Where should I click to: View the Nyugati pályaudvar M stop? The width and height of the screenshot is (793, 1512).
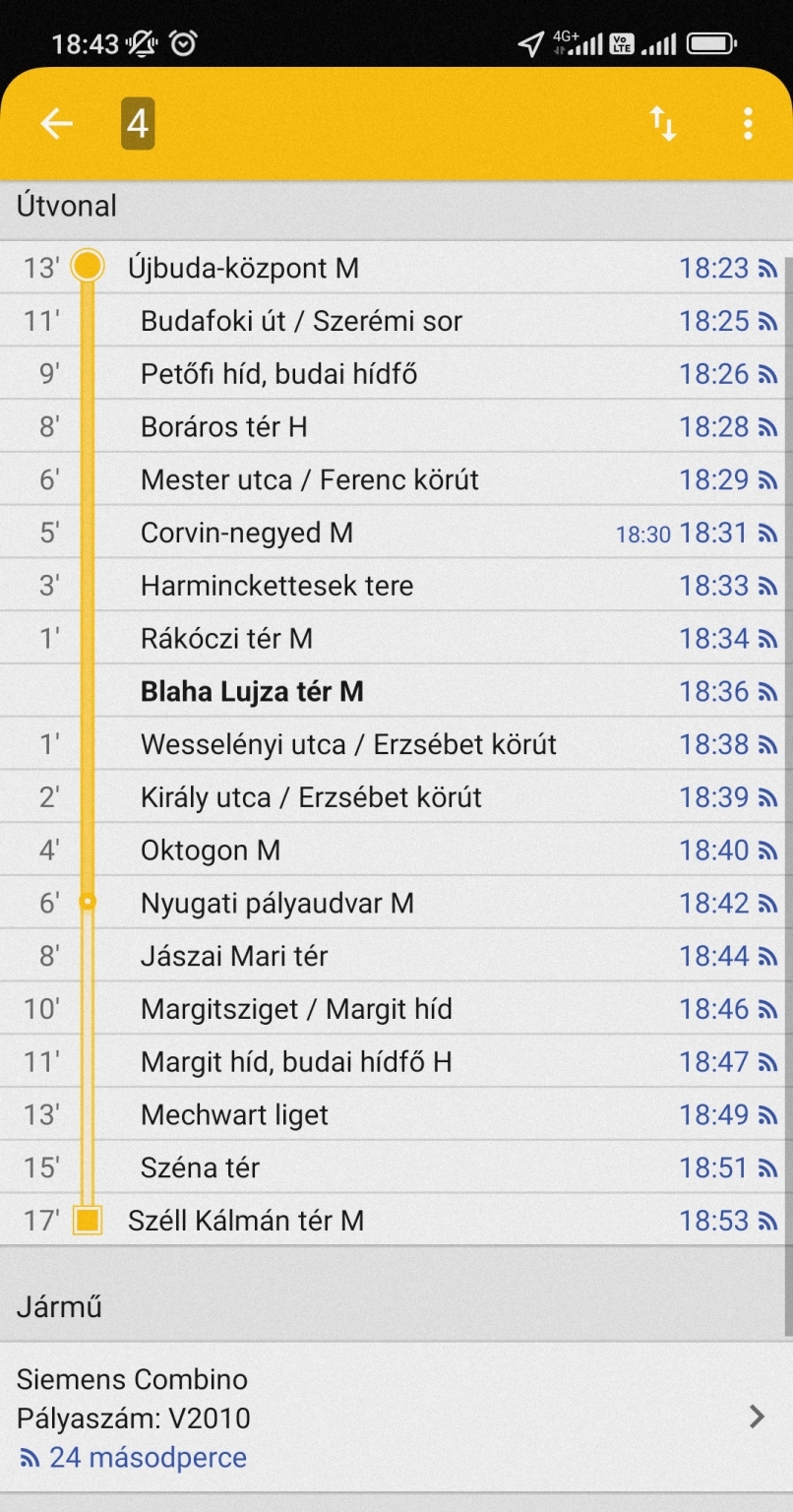pos(276,904)
